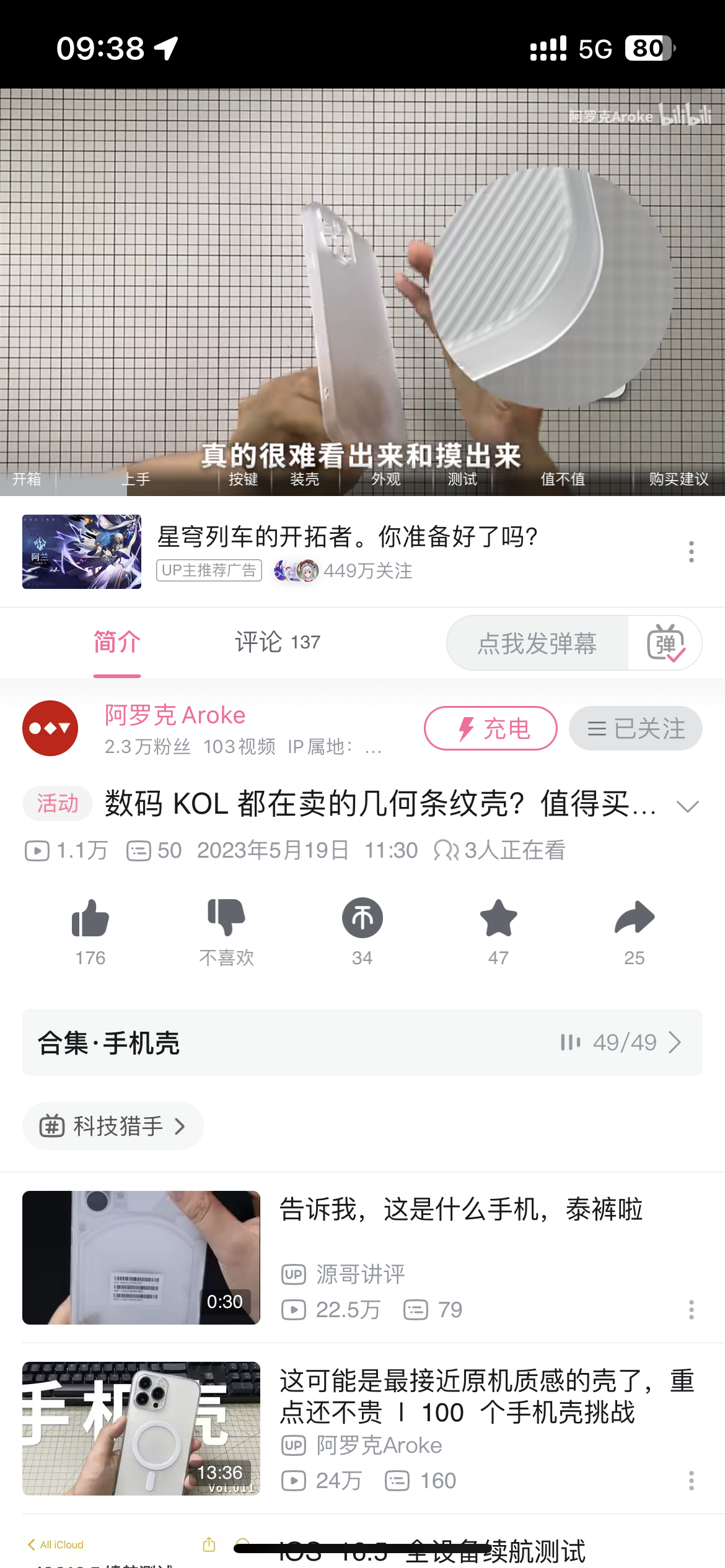Share this video via arrow icon
725x1568 pixels.
click(x=634, y=918)
